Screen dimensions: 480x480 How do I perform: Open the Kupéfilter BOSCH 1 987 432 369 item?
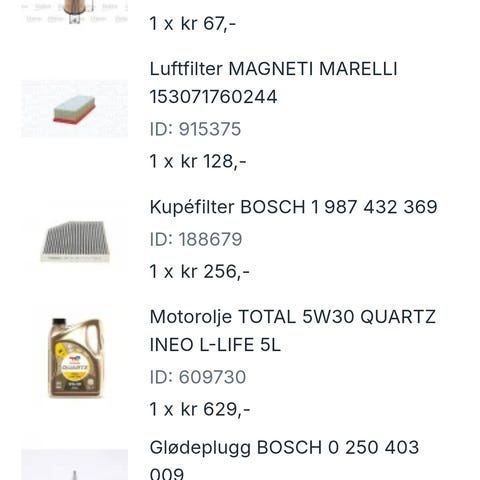293,207
